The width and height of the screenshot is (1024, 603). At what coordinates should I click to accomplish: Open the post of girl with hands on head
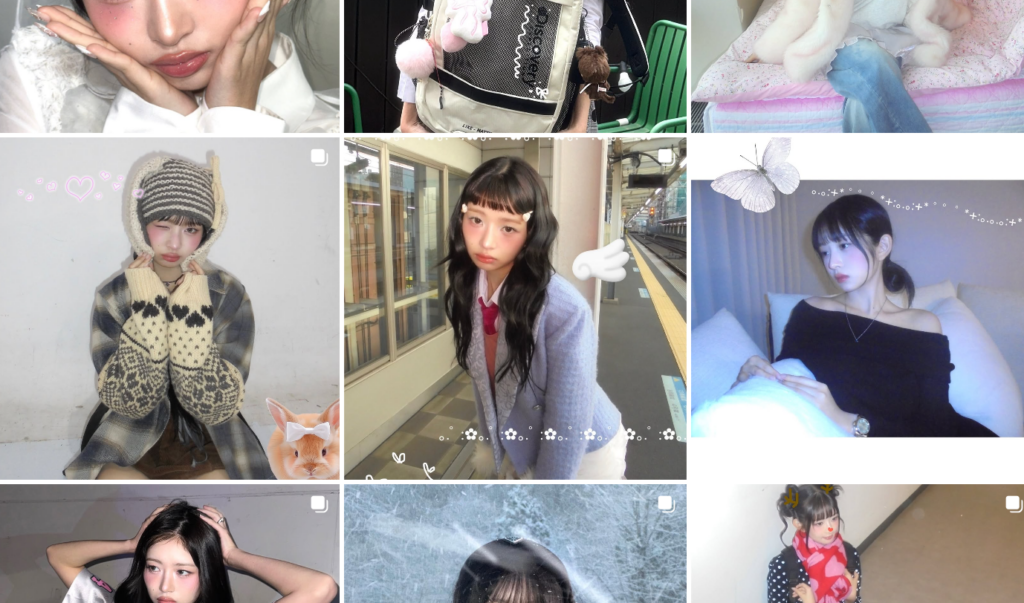[x=170, y=543]
